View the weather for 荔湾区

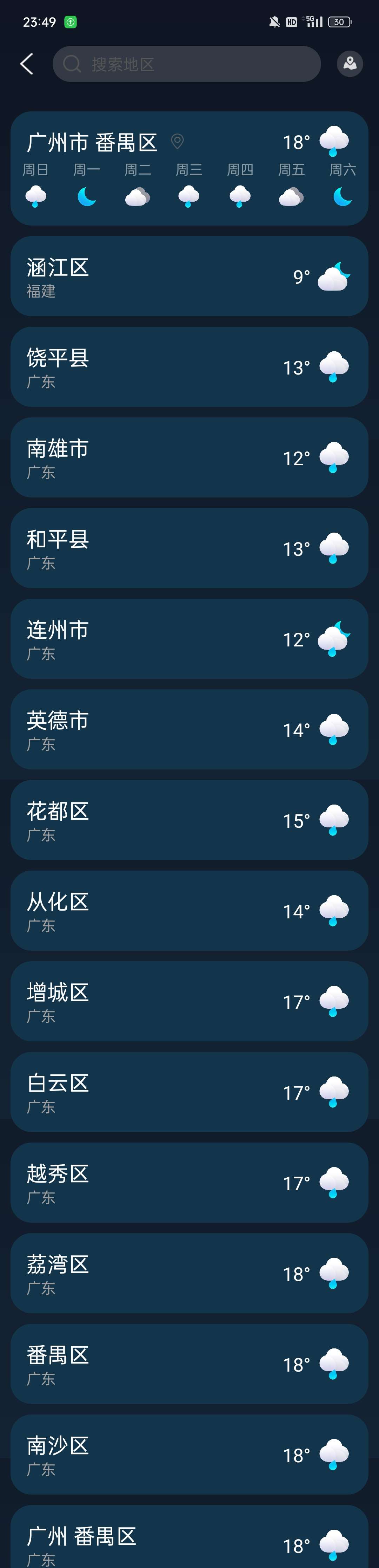tap(189, 1273)
